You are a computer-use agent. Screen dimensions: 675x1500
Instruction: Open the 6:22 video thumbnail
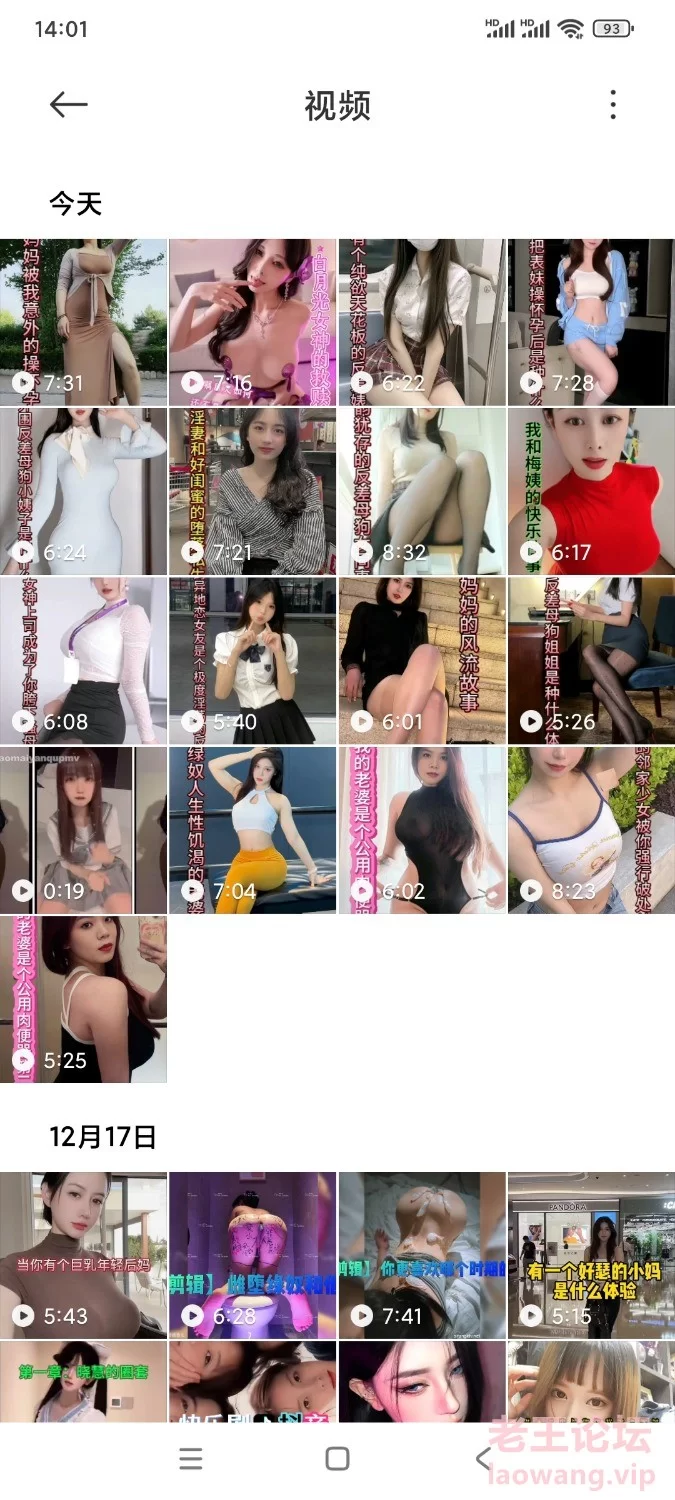point(422,322)
